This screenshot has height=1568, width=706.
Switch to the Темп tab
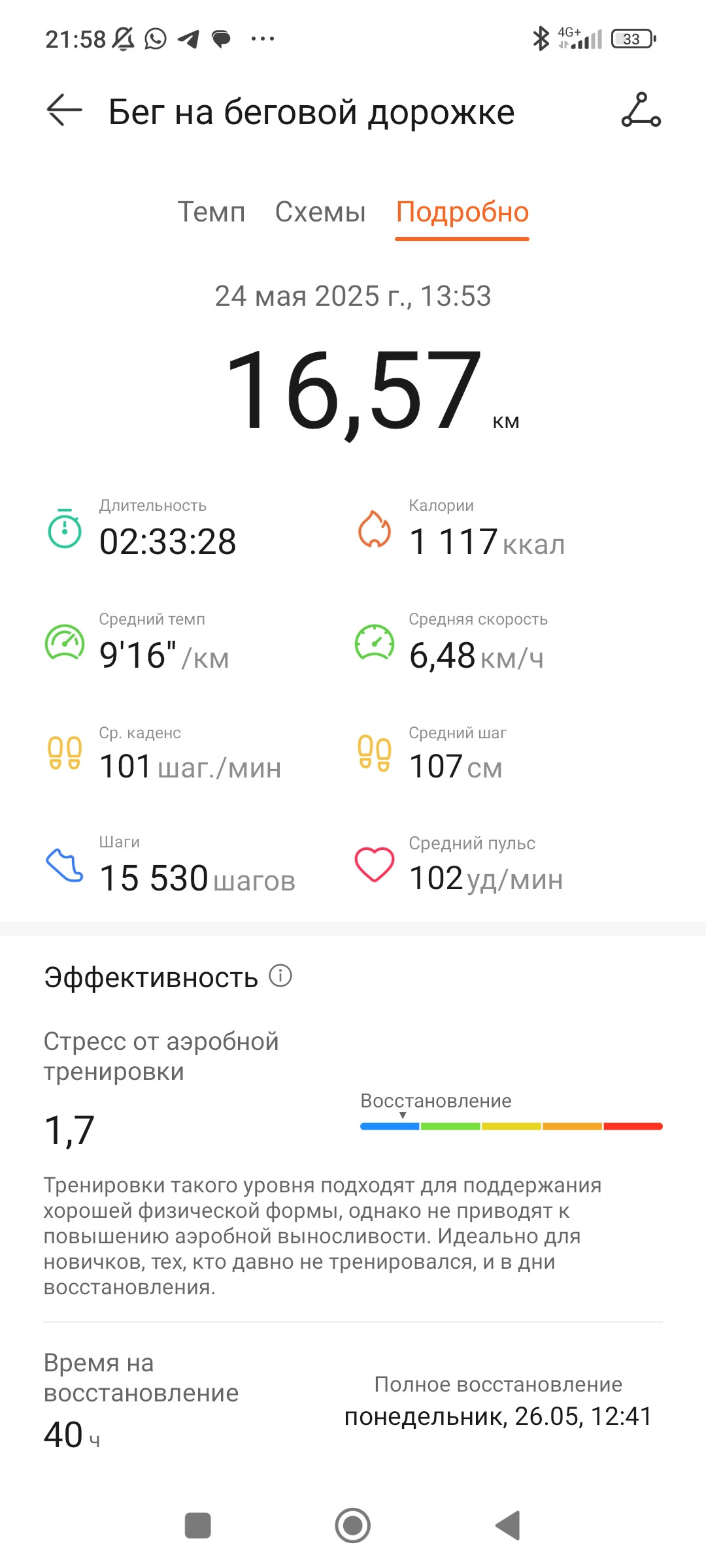[211, 212]
